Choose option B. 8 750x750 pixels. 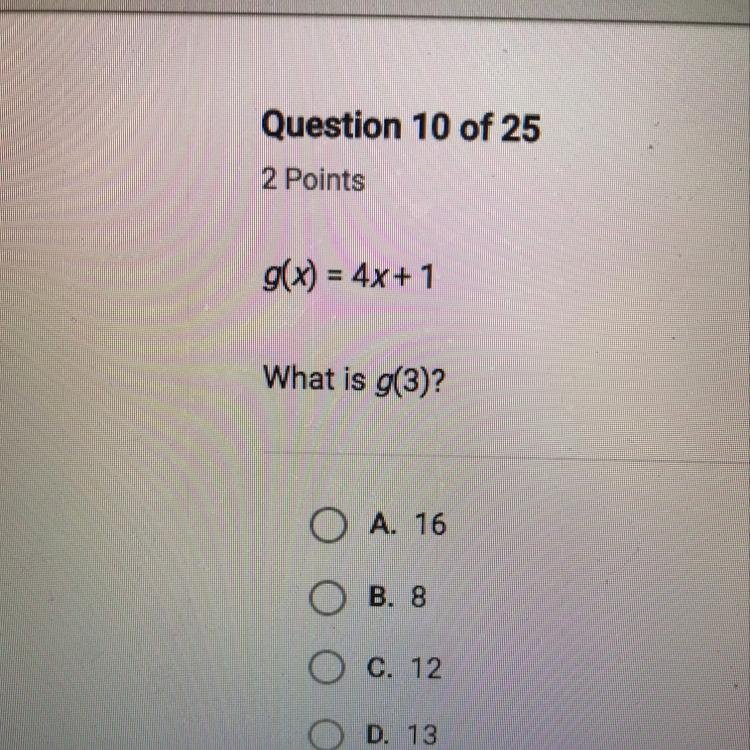[x=326, y=600]
